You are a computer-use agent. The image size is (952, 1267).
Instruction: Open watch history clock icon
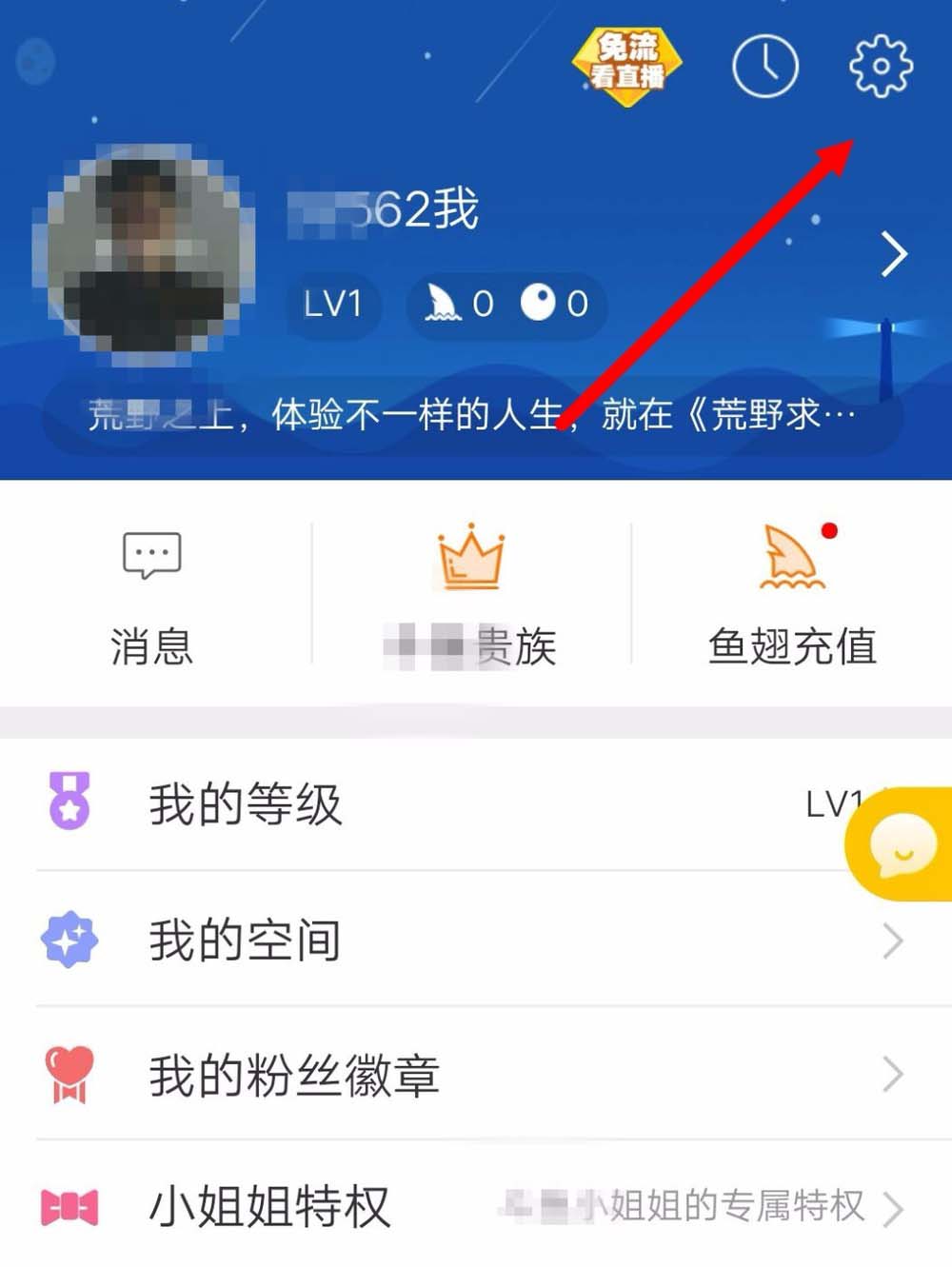coord(764,66)
